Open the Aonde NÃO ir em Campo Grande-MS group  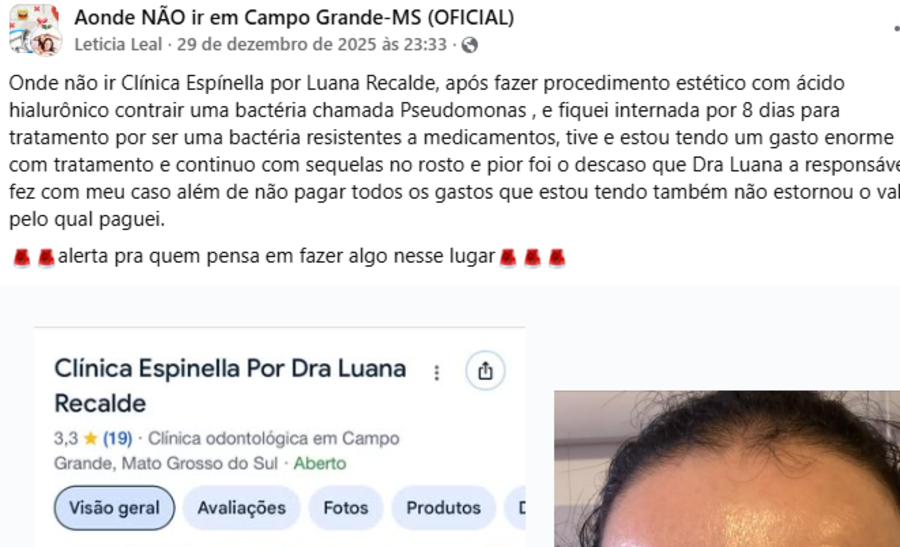click(294, 18)
